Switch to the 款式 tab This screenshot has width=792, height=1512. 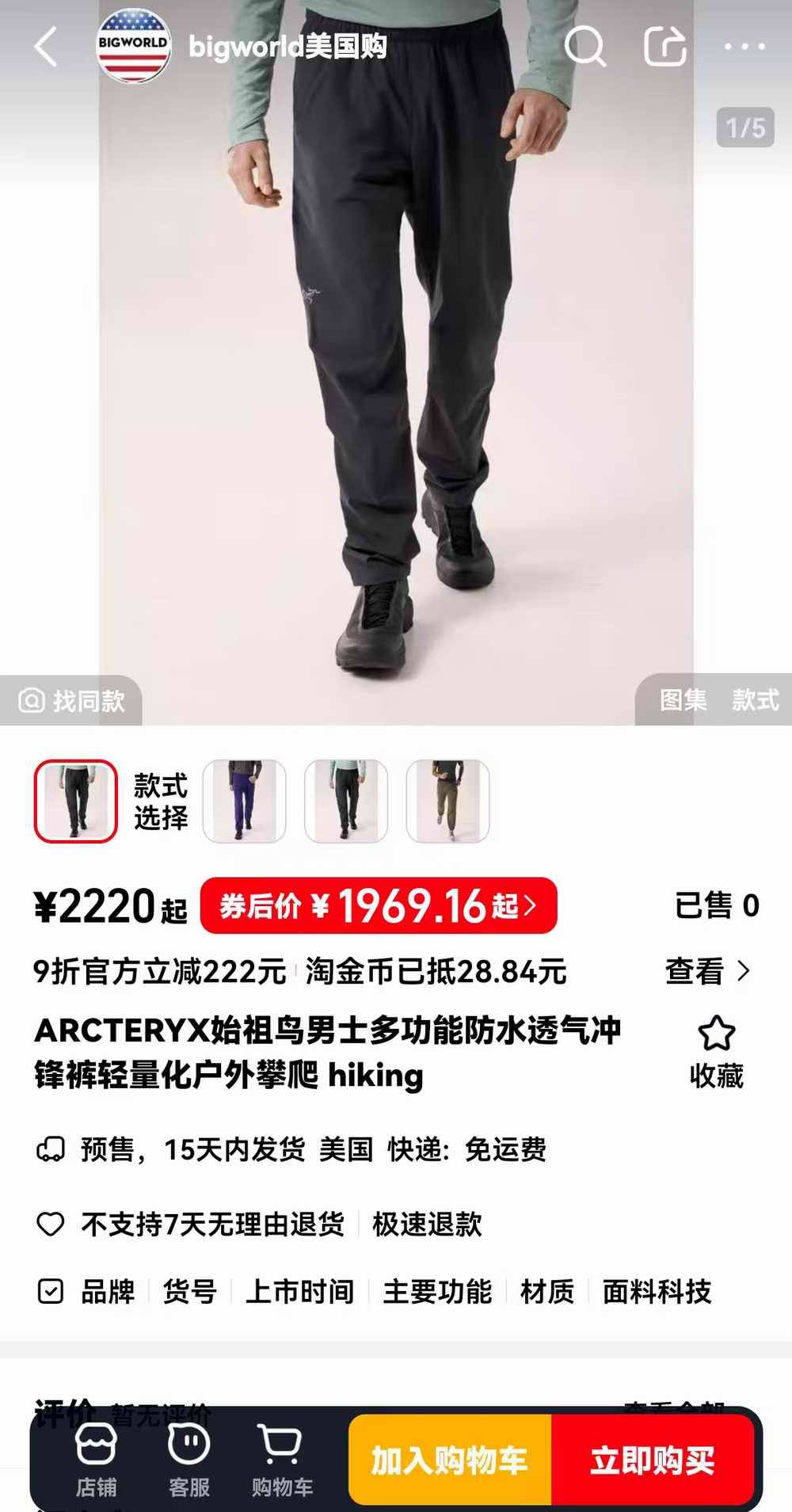pos(755,700)
